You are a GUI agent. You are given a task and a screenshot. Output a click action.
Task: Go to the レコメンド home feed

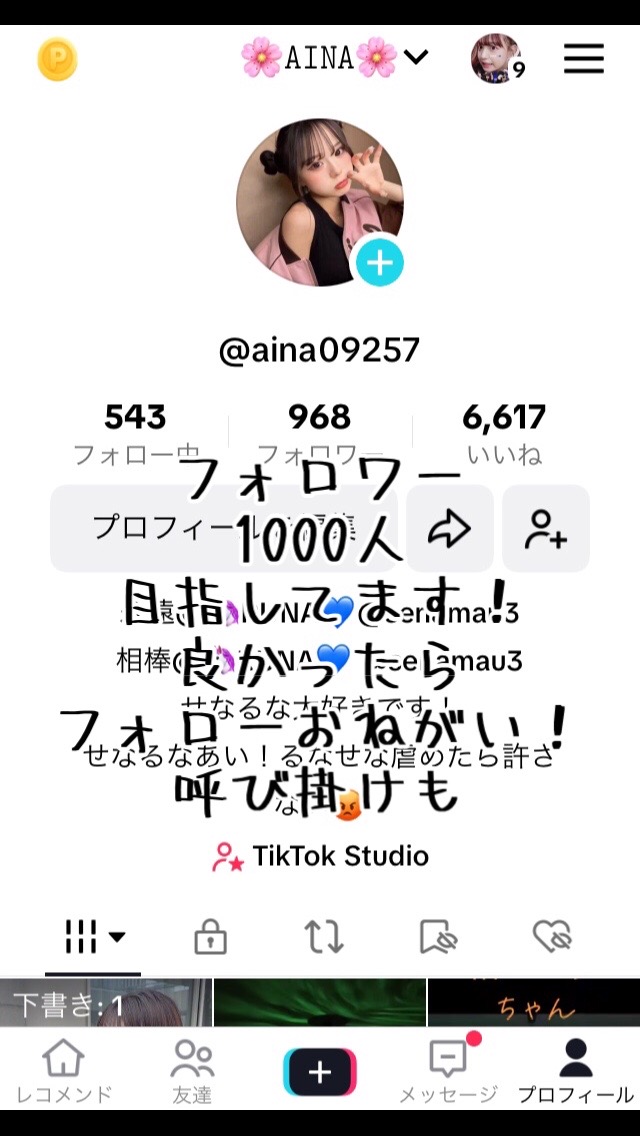[x=64, y=1070]
